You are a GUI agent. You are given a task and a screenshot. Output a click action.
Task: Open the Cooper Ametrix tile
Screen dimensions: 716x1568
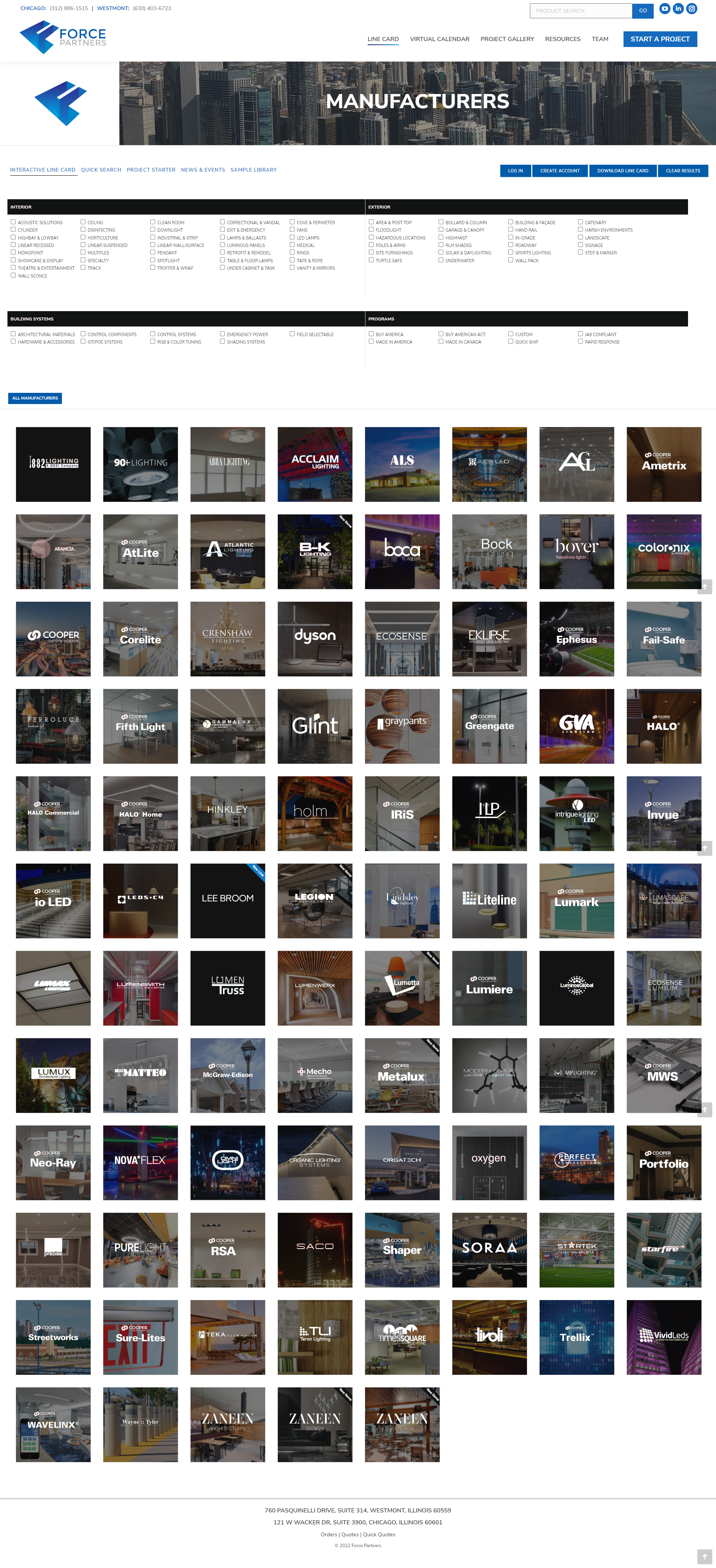[664, 464]
